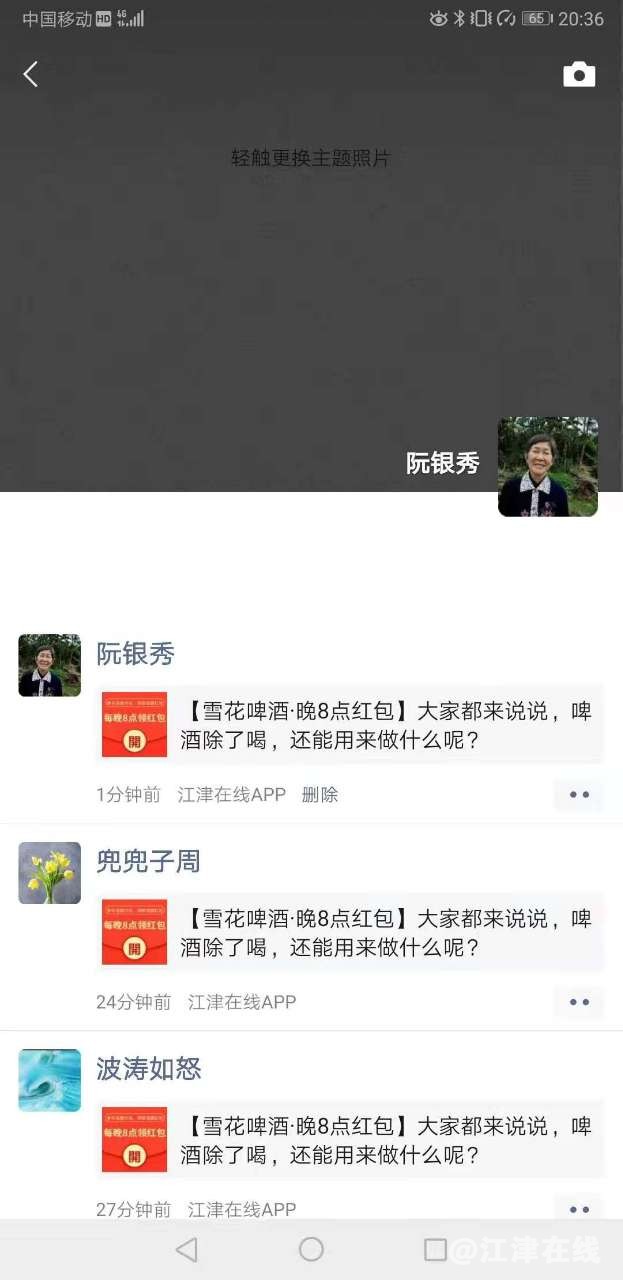Open 阮银秀's avatar in the first post
The width and height of the screenshot is (623, 1280).
click(49, 665)
